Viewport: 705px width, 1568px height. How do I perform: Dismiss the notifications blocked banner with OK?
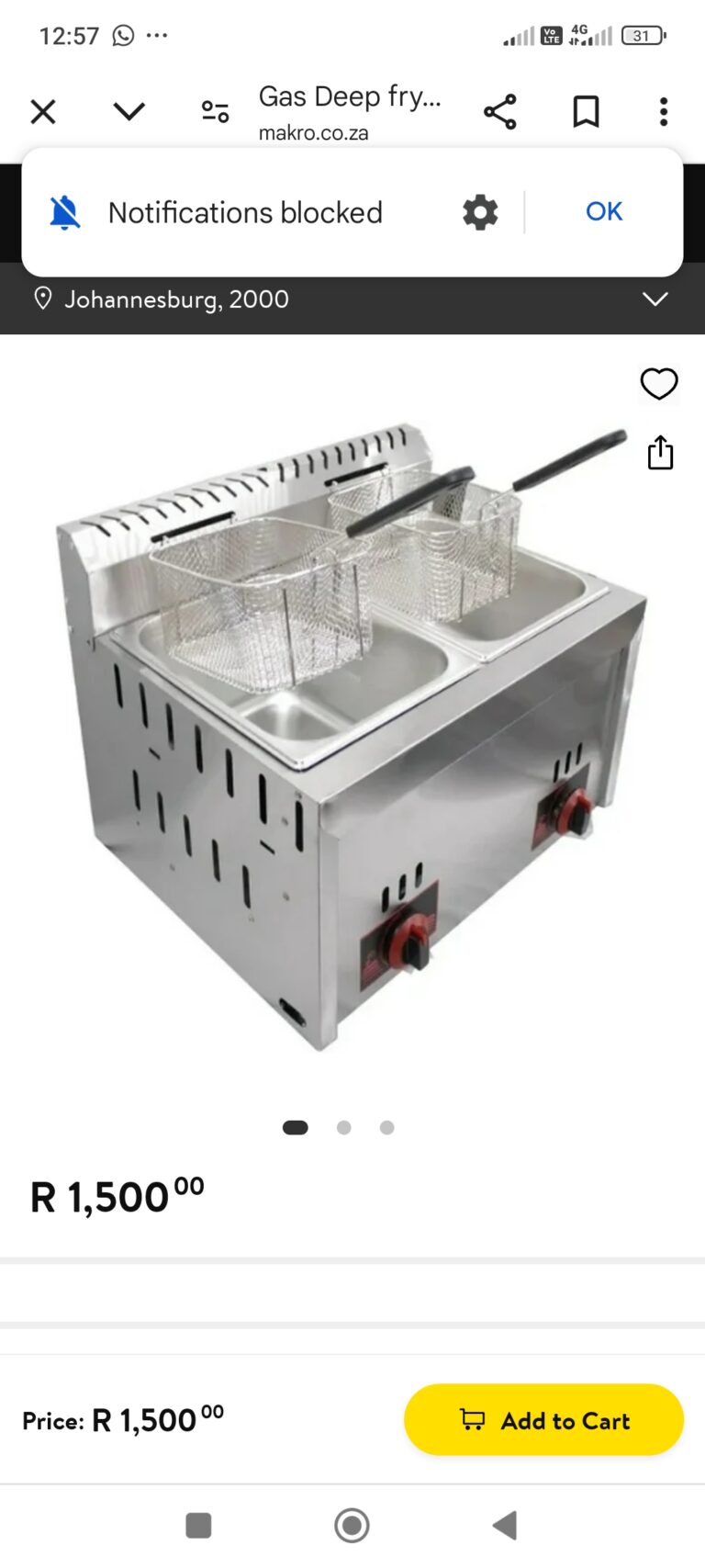(x=603, y=212)
